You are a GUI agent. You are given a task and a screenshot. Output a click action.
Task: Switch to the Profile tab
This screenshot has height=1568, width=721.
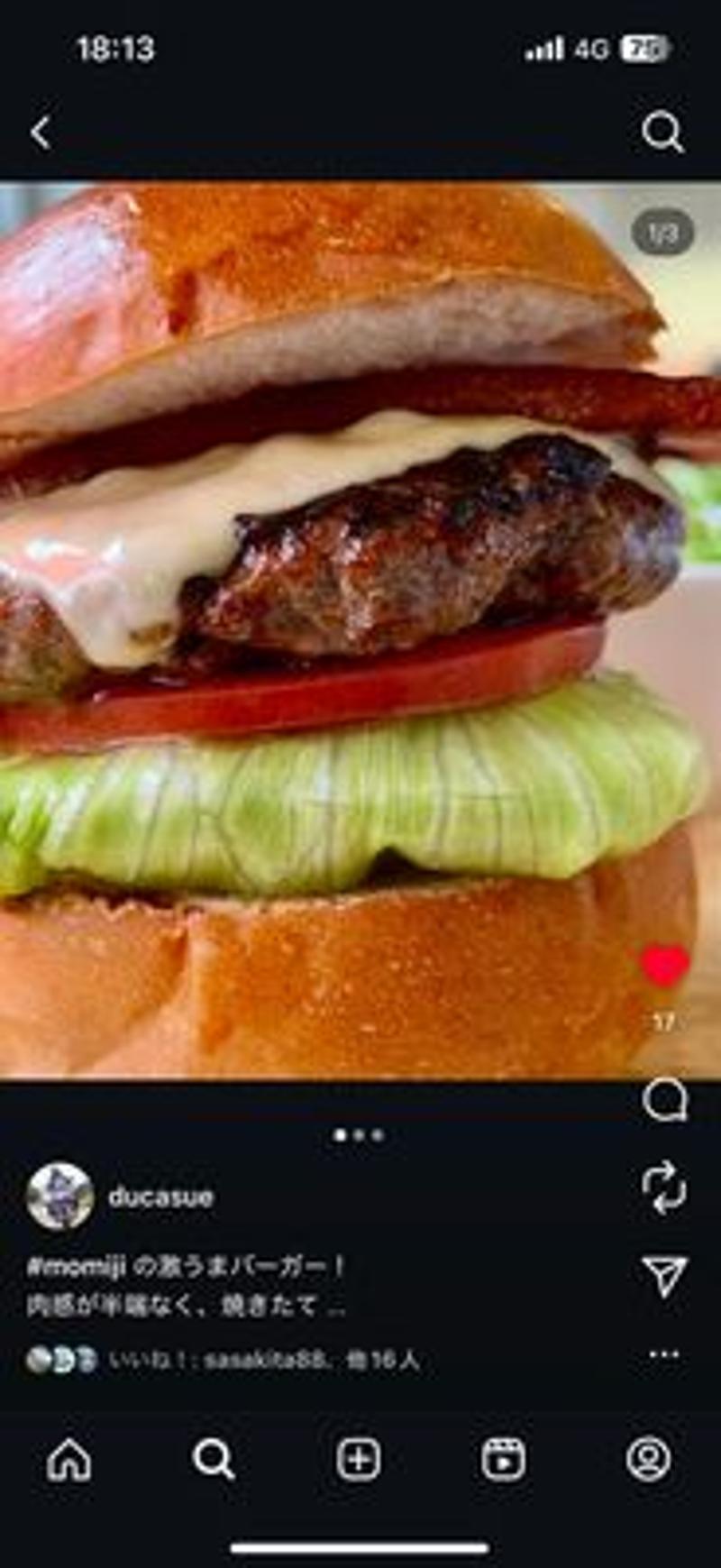pos(648,1459)
